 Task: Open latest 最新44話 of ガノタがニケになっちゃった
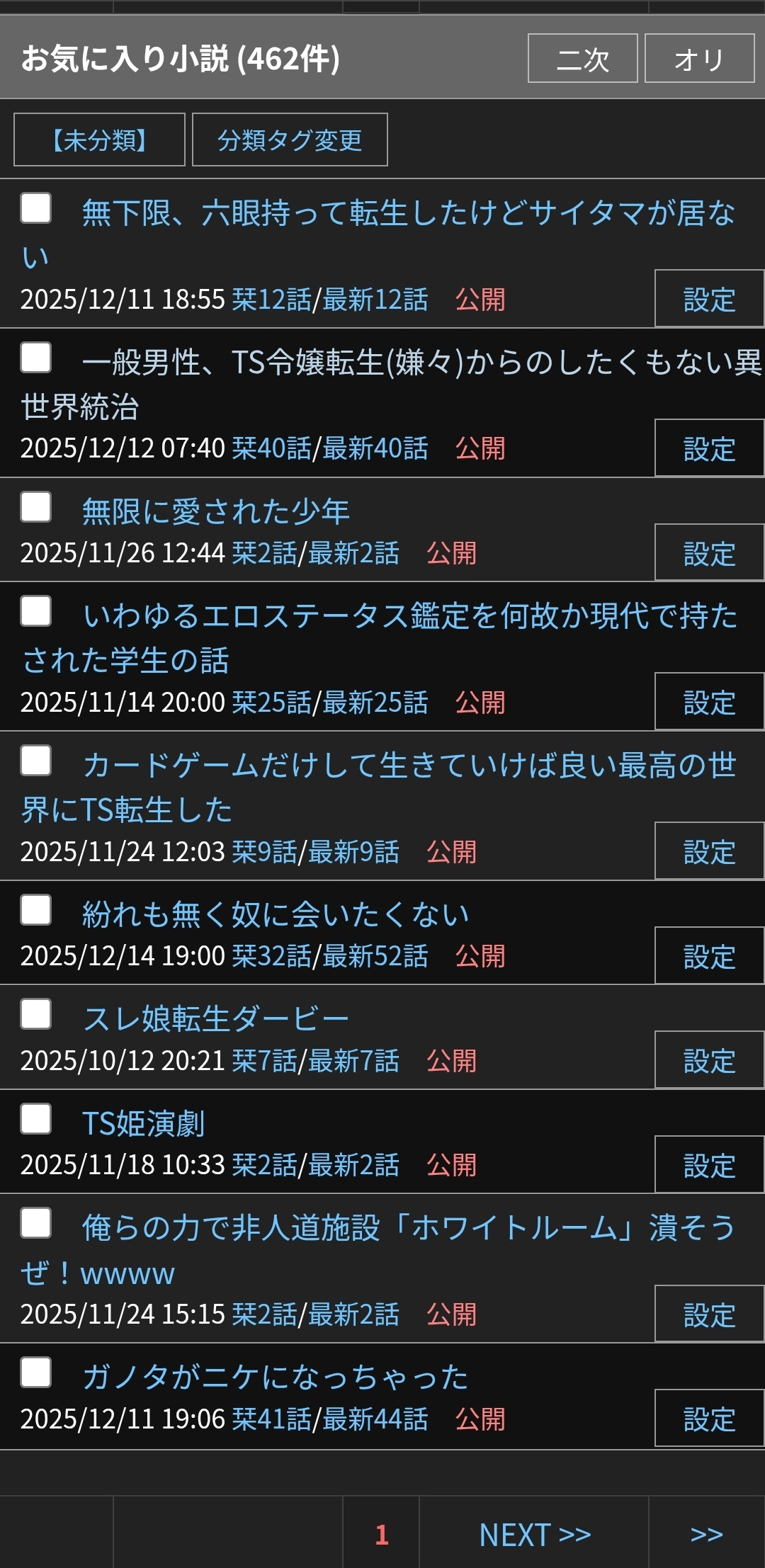tap(375, 1419)
